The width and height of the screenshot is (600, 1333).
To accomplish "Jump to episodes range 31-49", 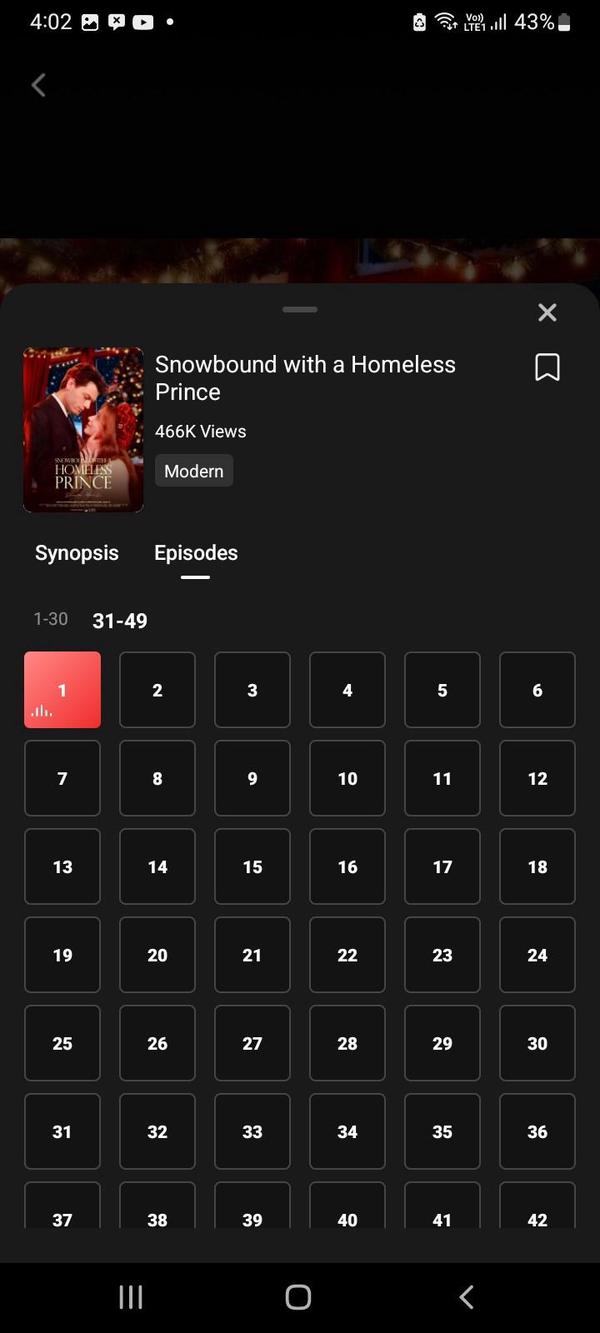I will click(120, 621).
